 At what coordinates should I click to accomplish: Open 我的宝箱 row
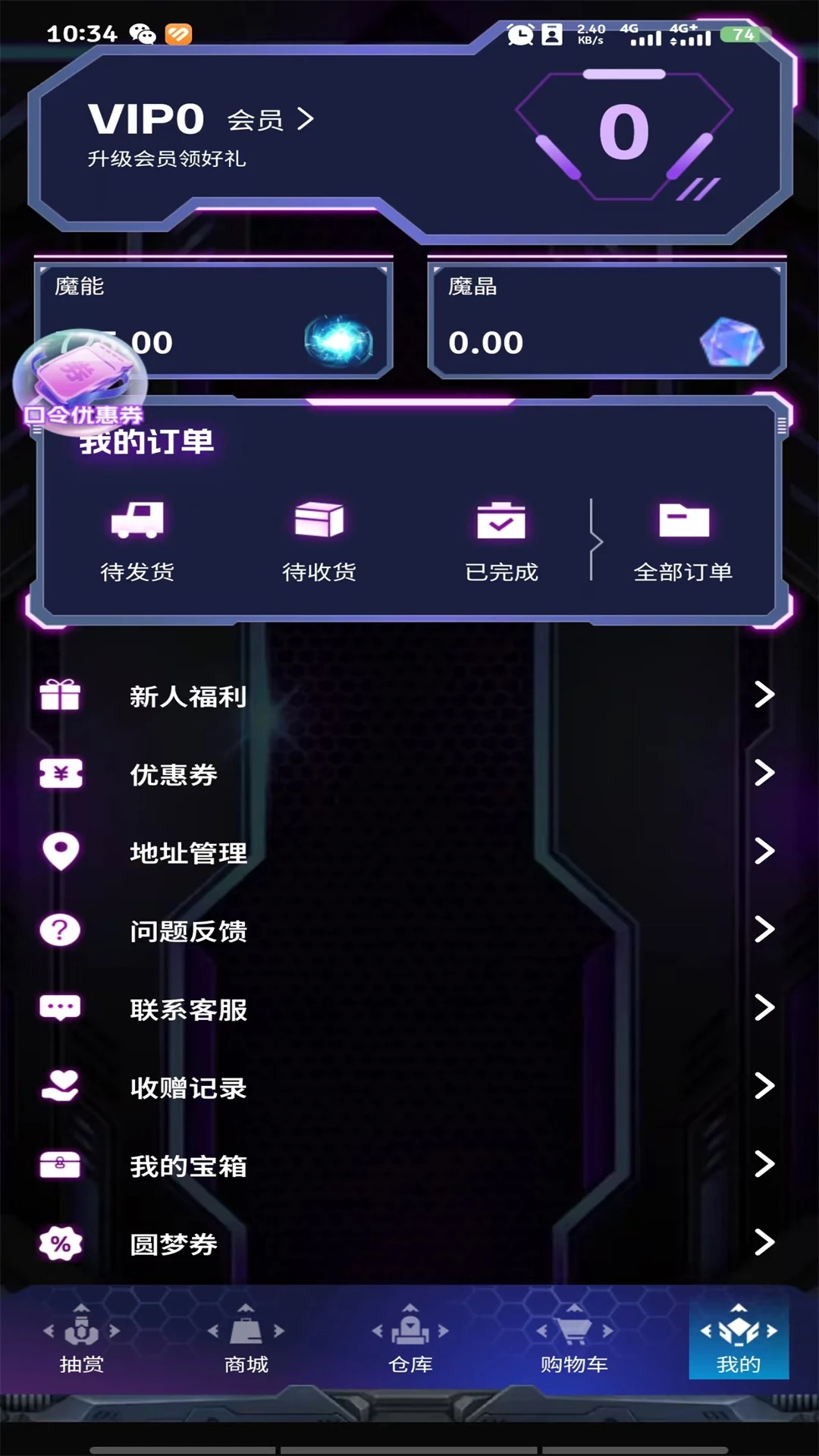click(409, 1166)
